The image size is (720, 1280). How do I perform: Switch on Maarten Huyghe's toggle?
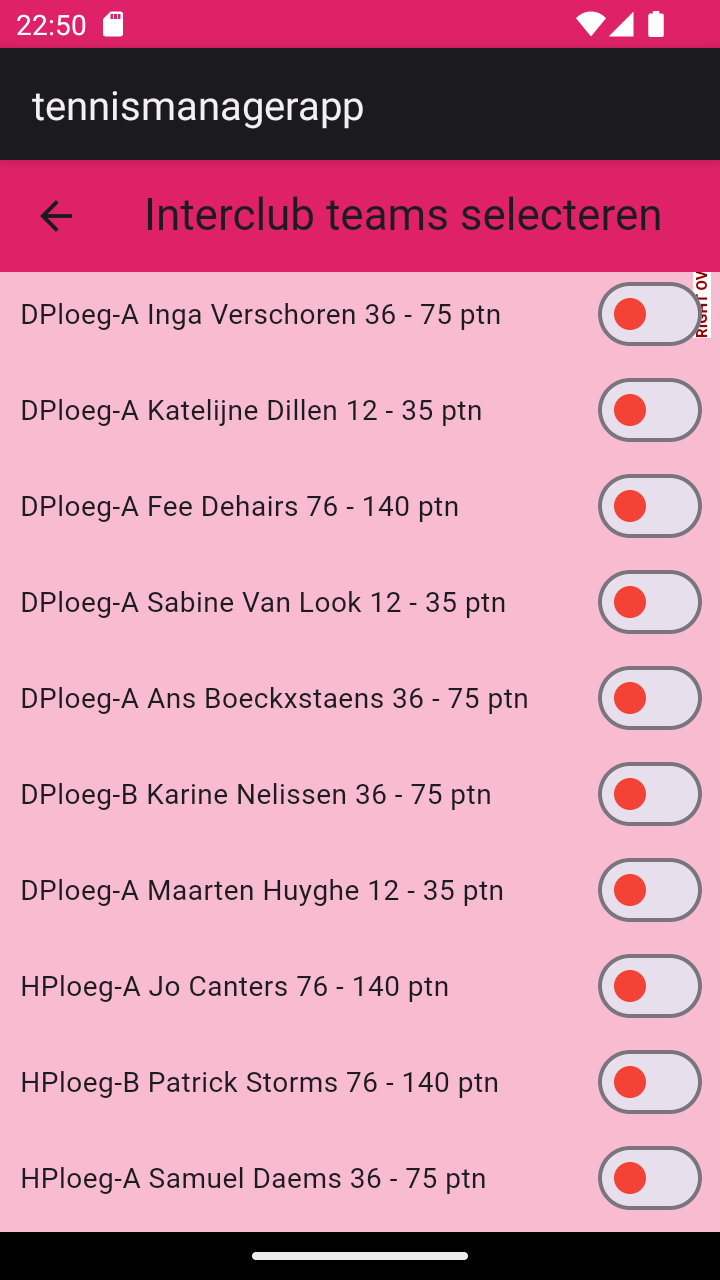tap(649, 890)
